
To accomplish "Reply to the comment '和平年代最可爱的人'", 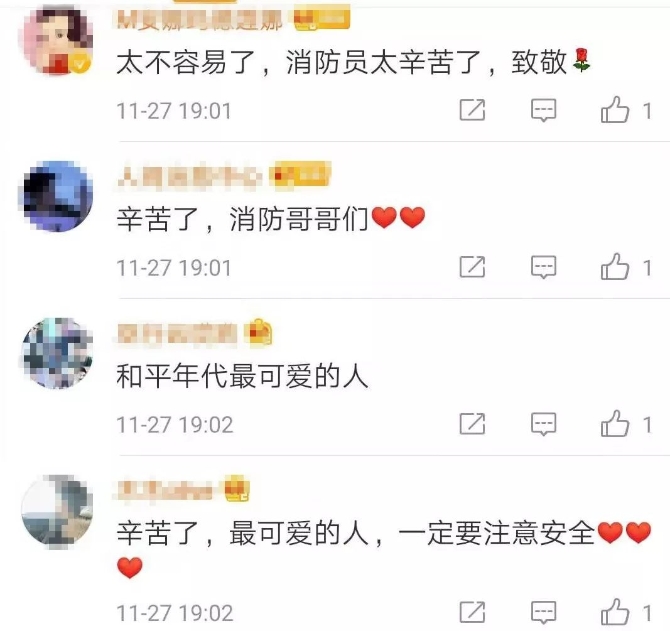I will pyautogui.click(x=543, y=424).
